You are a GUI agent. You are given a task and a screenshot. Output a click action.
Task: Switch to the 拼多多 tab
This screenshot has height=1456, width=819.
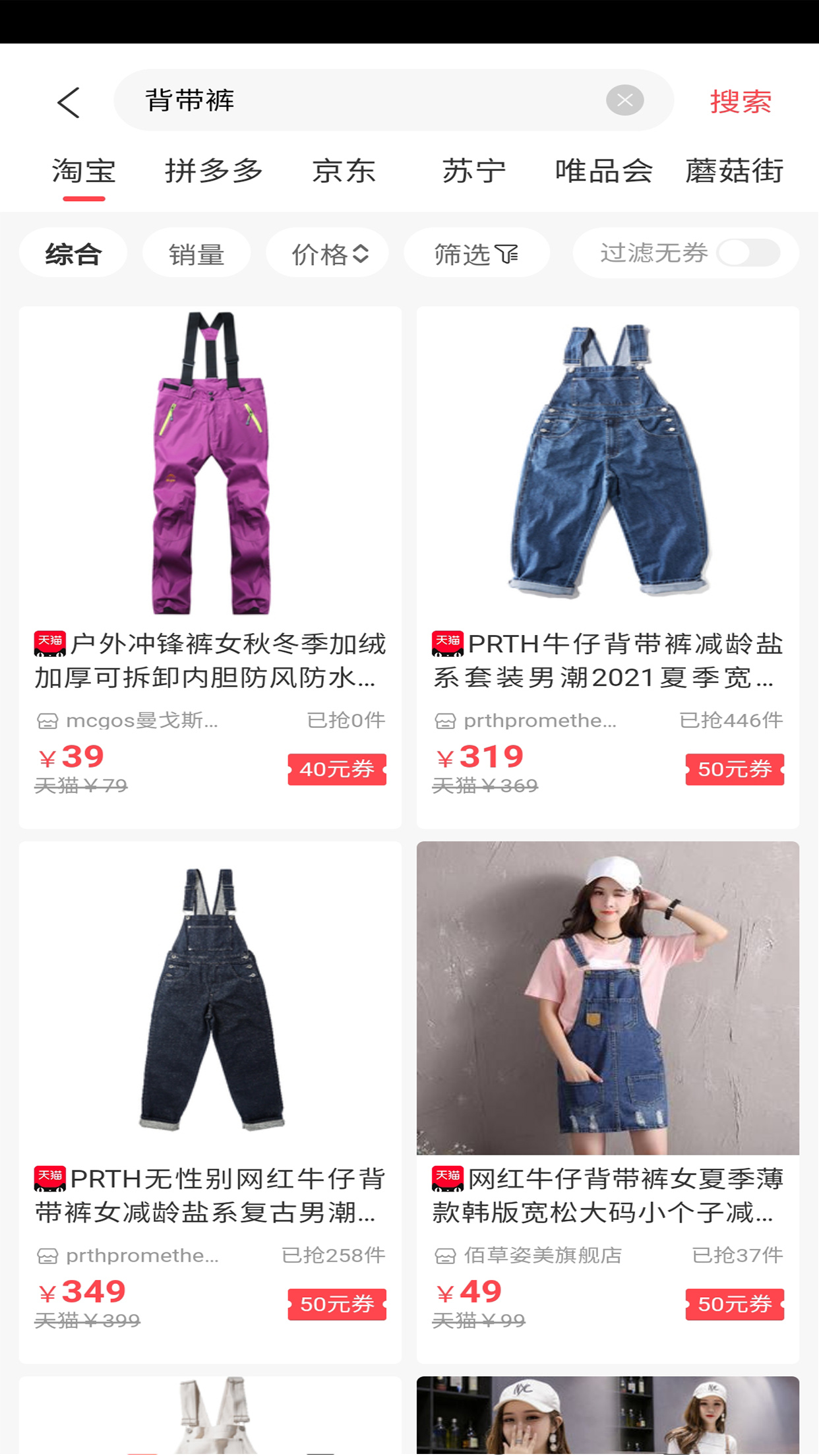[x=214, y=171]
